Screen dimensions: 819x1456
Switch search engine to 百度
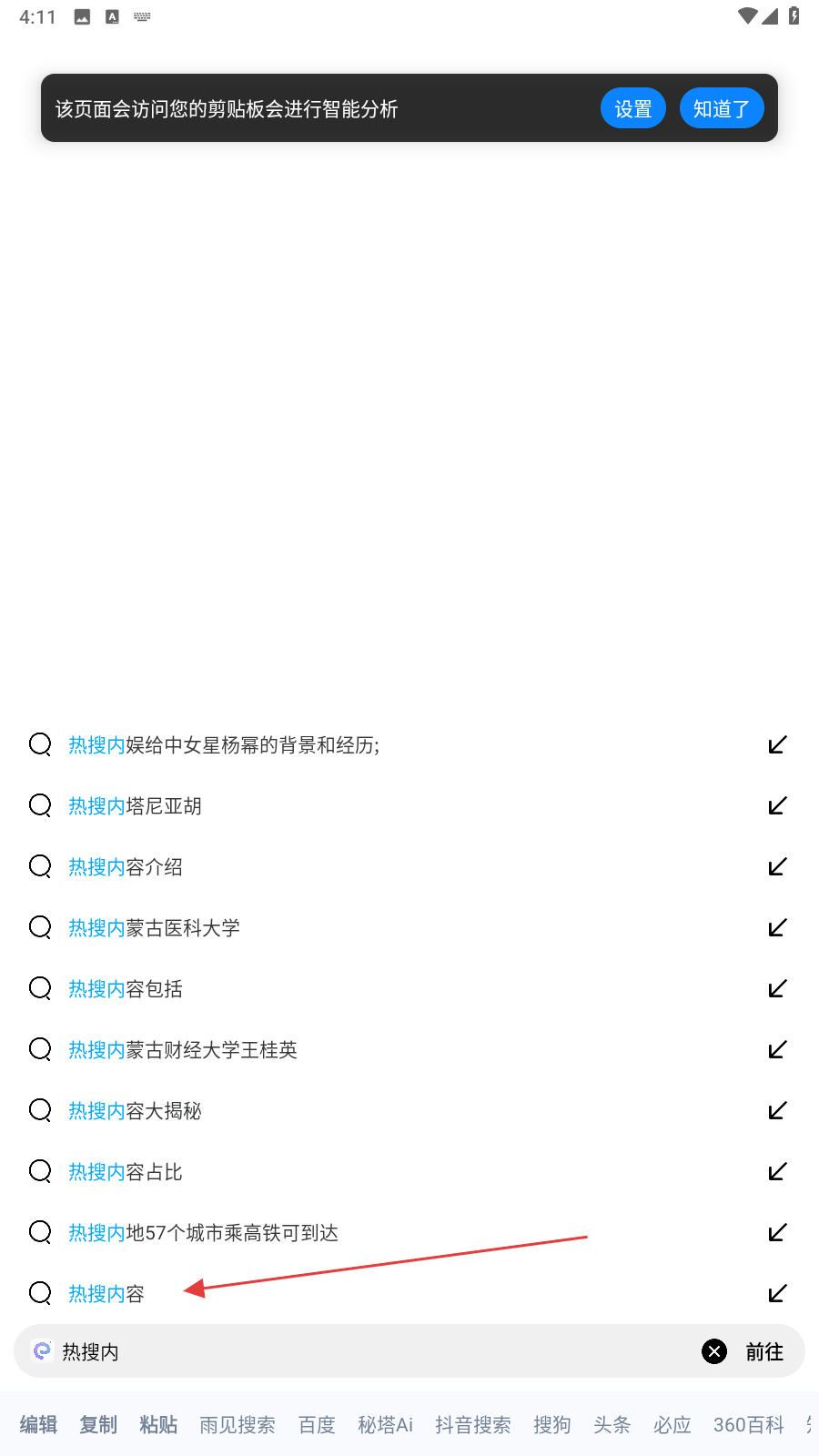(x=317, y=1425)
